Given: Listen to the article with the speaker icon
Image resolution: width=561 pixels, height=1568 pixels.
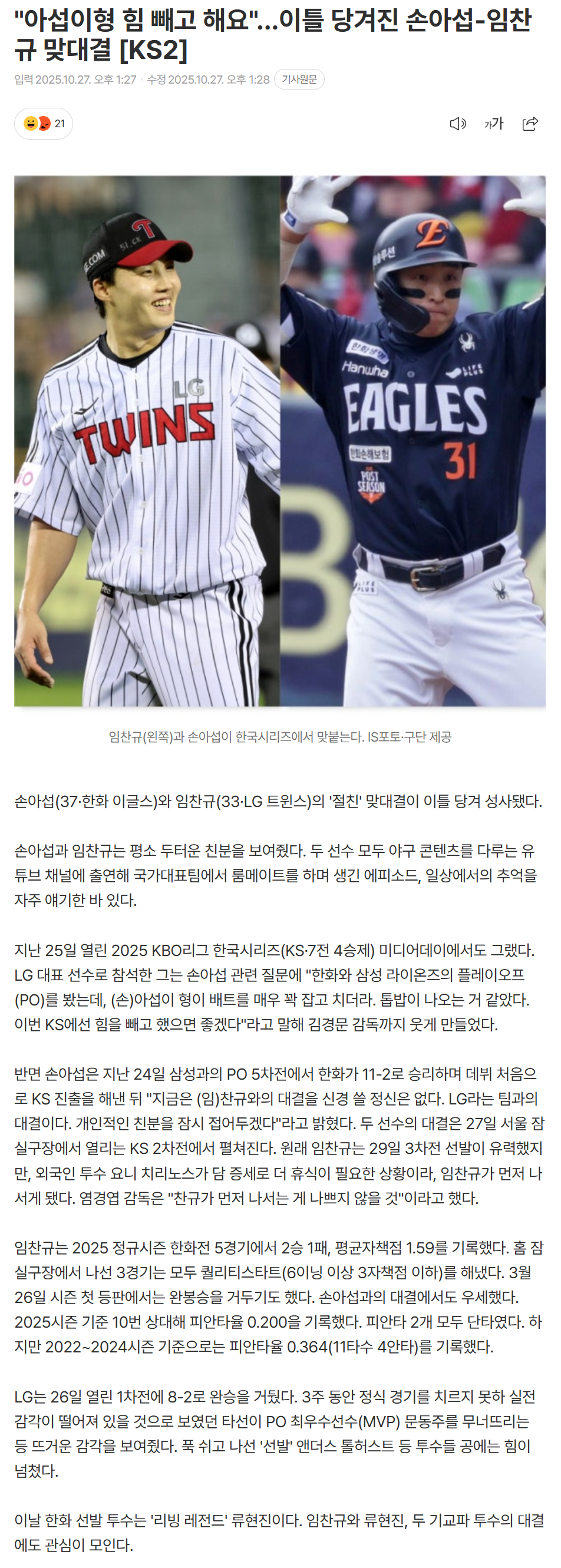Looking at the screenshot, I should [457, 124].
